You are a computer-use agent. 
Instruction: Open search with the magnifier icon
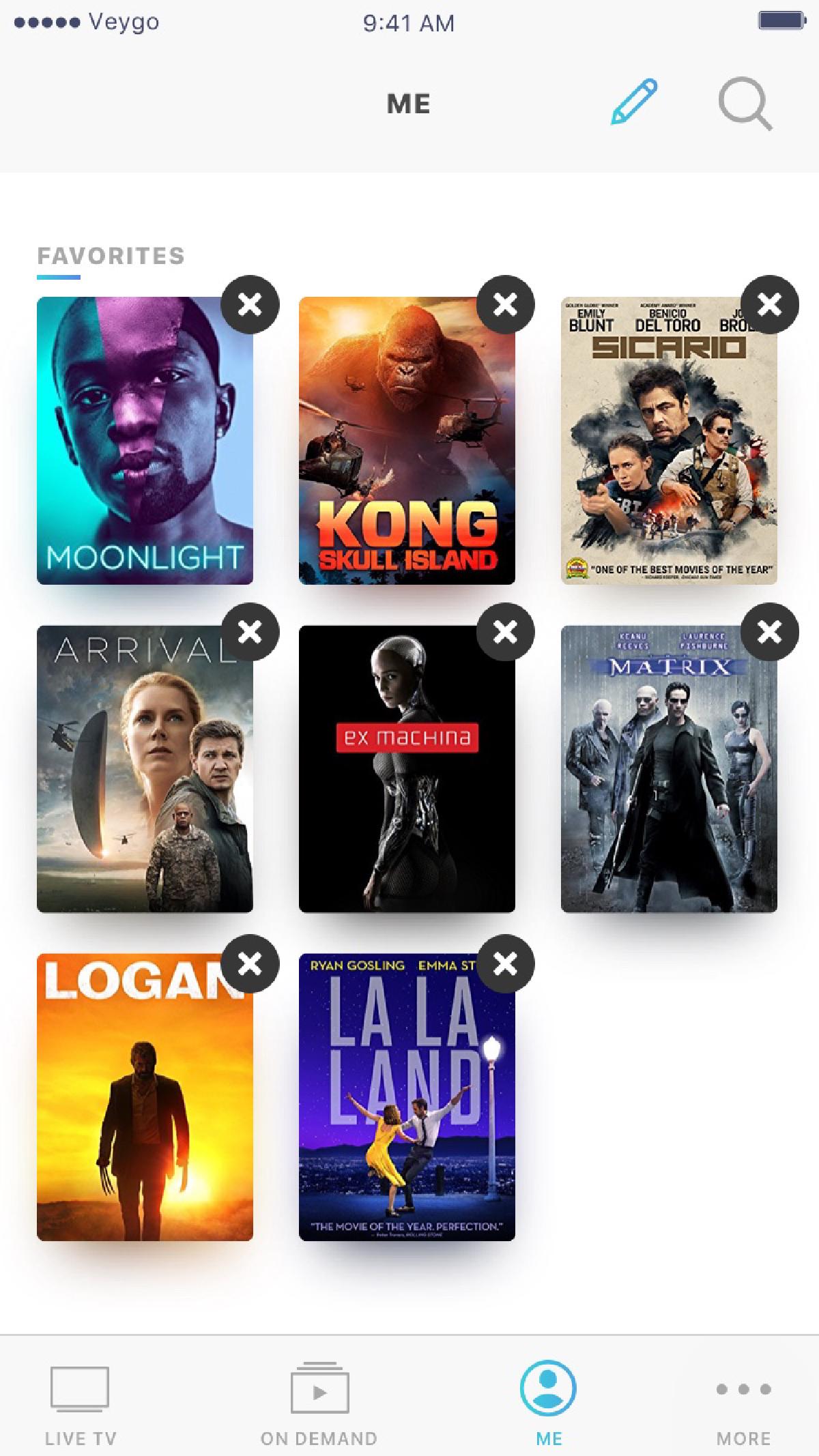pos(745,104)
